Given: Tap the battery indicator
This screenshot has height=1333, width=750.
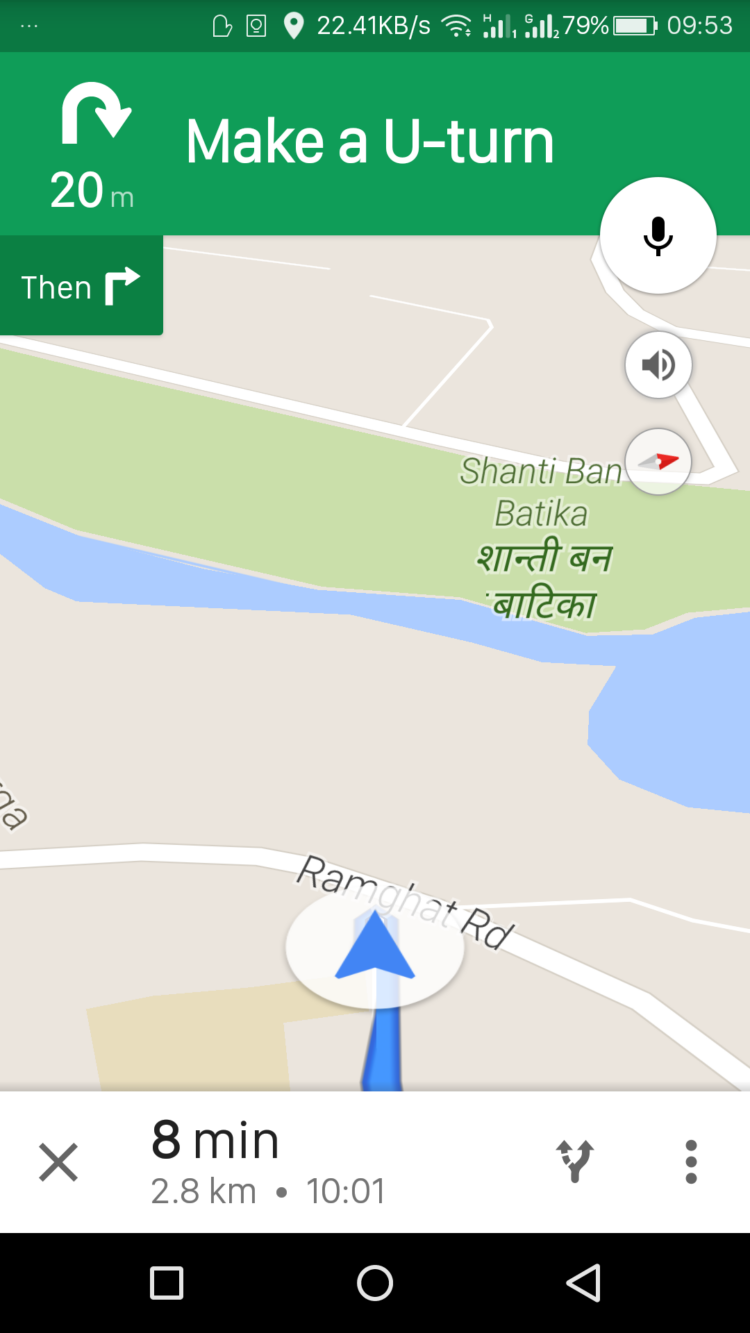Looking at the screenshot, I should pyautogui.click(x=637, y=27).
